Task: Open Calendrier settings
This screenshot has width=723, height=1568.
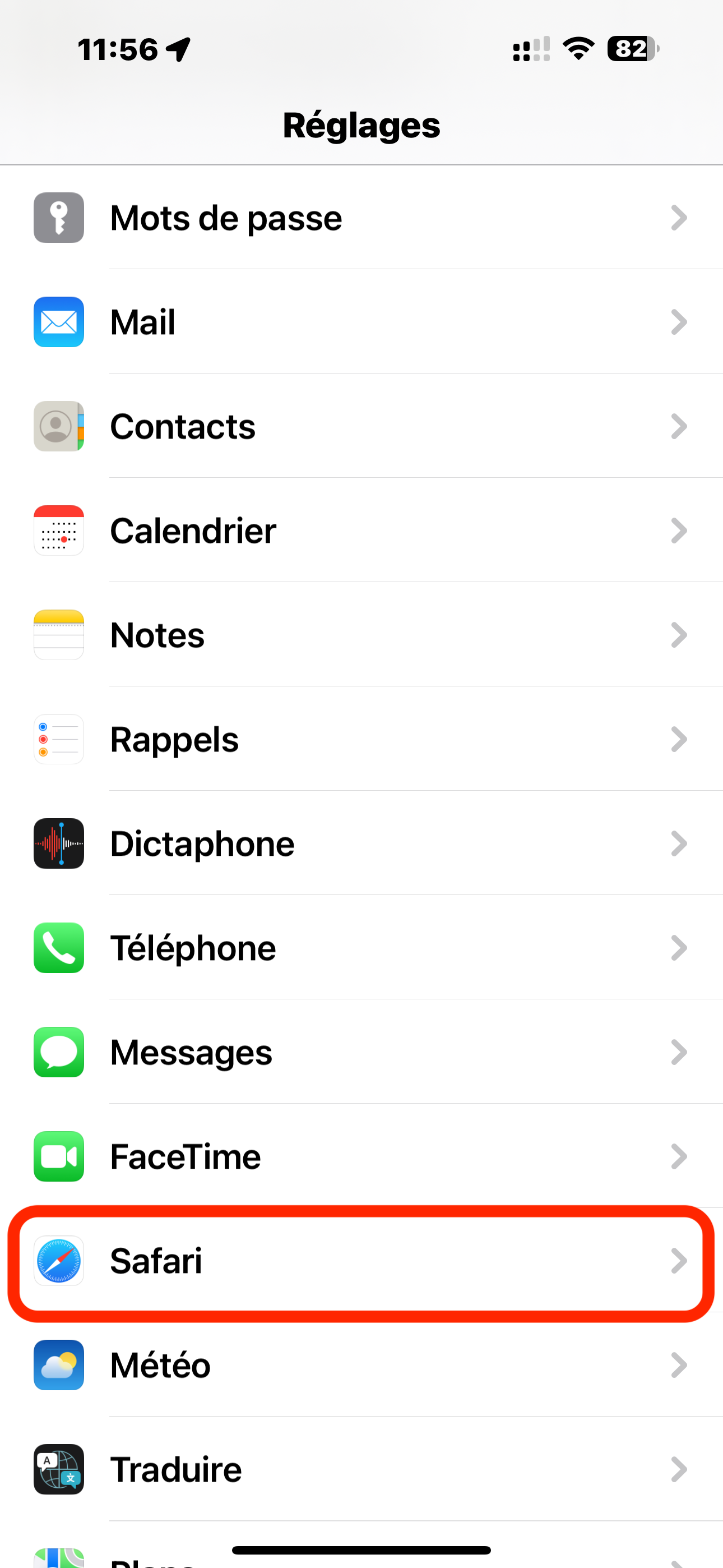Action: (361, 530)
